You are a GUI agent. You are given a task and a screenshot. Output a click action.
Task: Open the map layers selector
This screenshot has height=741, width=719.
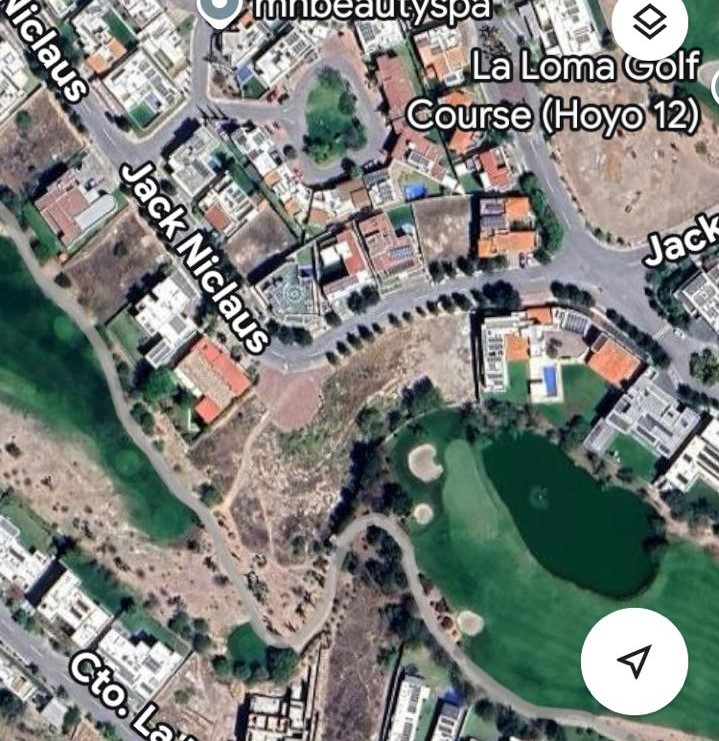point(650,22)
